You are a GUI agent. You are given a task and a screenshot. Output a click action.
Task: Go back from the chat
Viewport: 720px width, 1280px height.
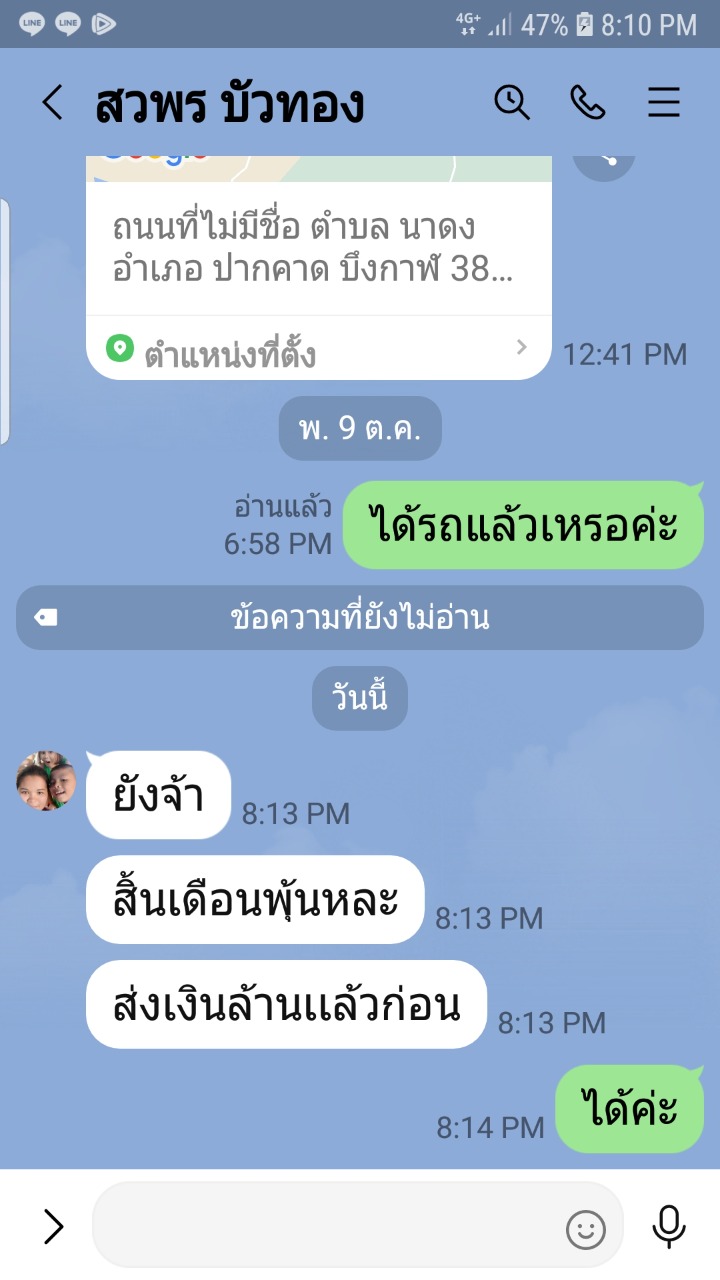(x=52, y=103)
